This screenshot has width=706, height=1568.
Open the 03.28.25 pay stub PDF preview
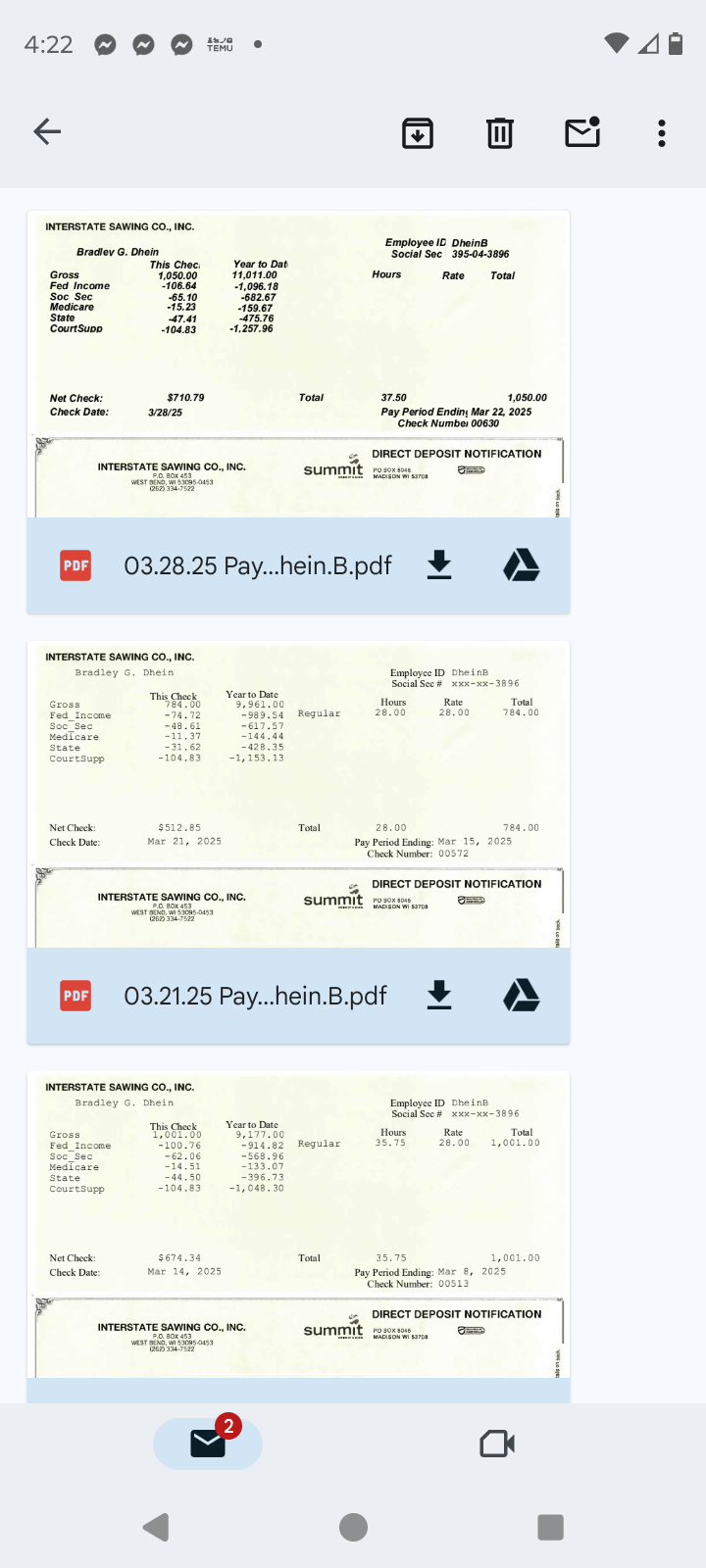298,365
